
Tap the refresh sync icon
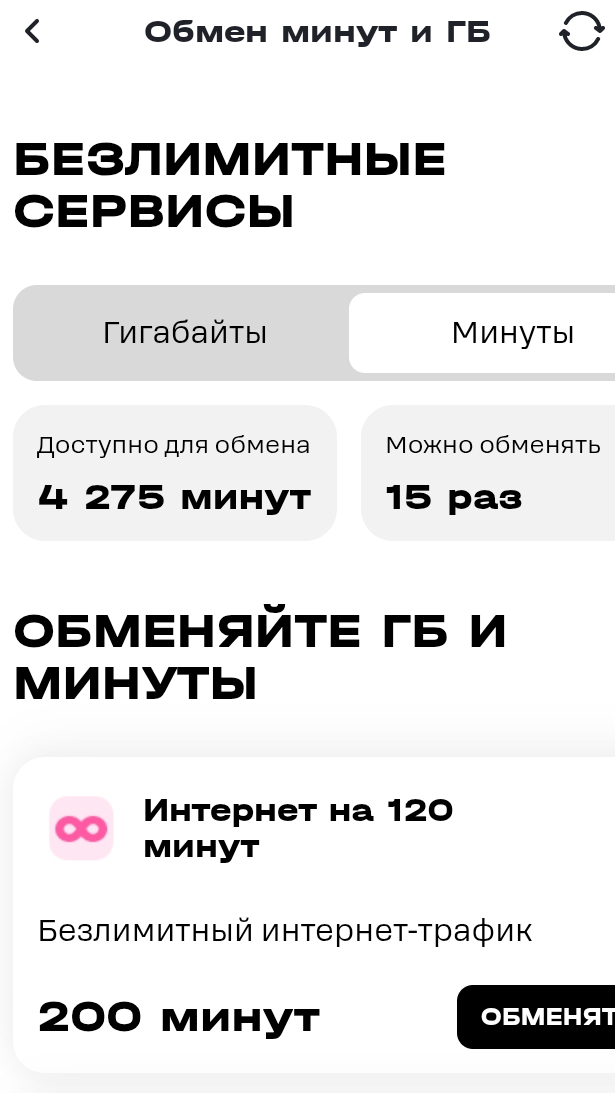581,32
